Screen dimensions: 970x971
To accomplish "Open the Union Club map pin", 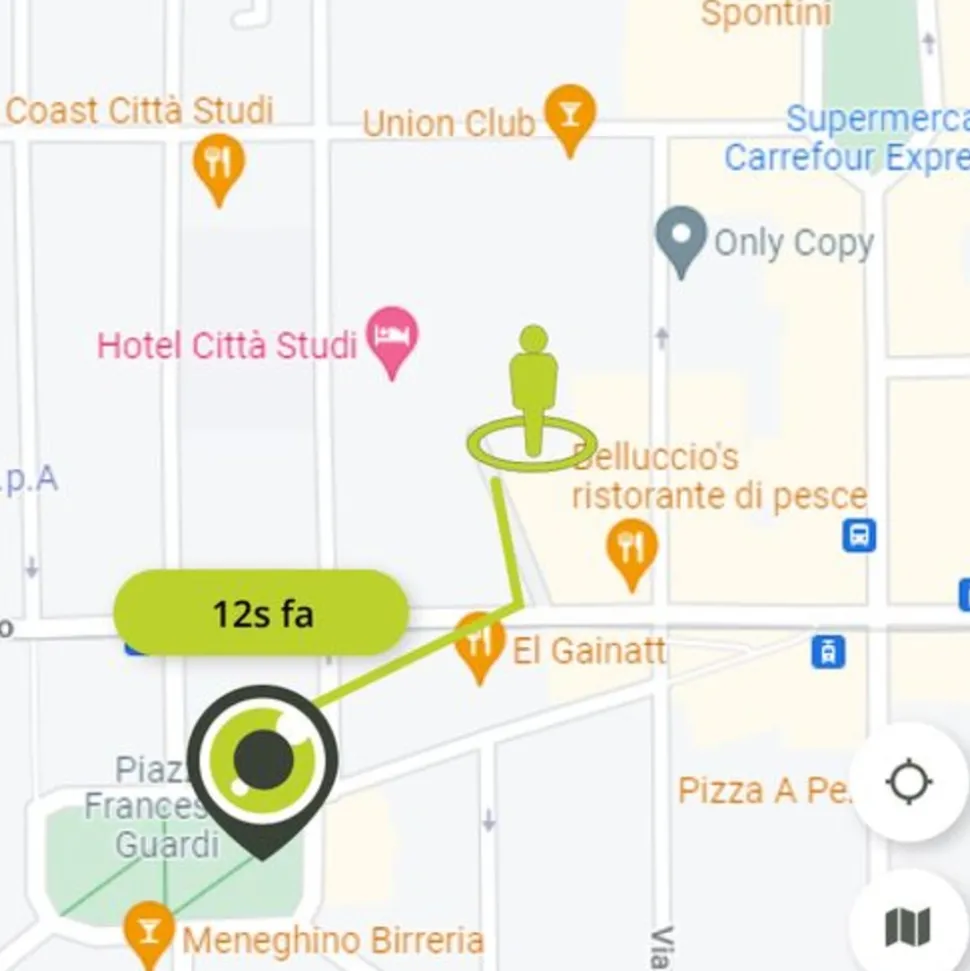I will point(569,116).
